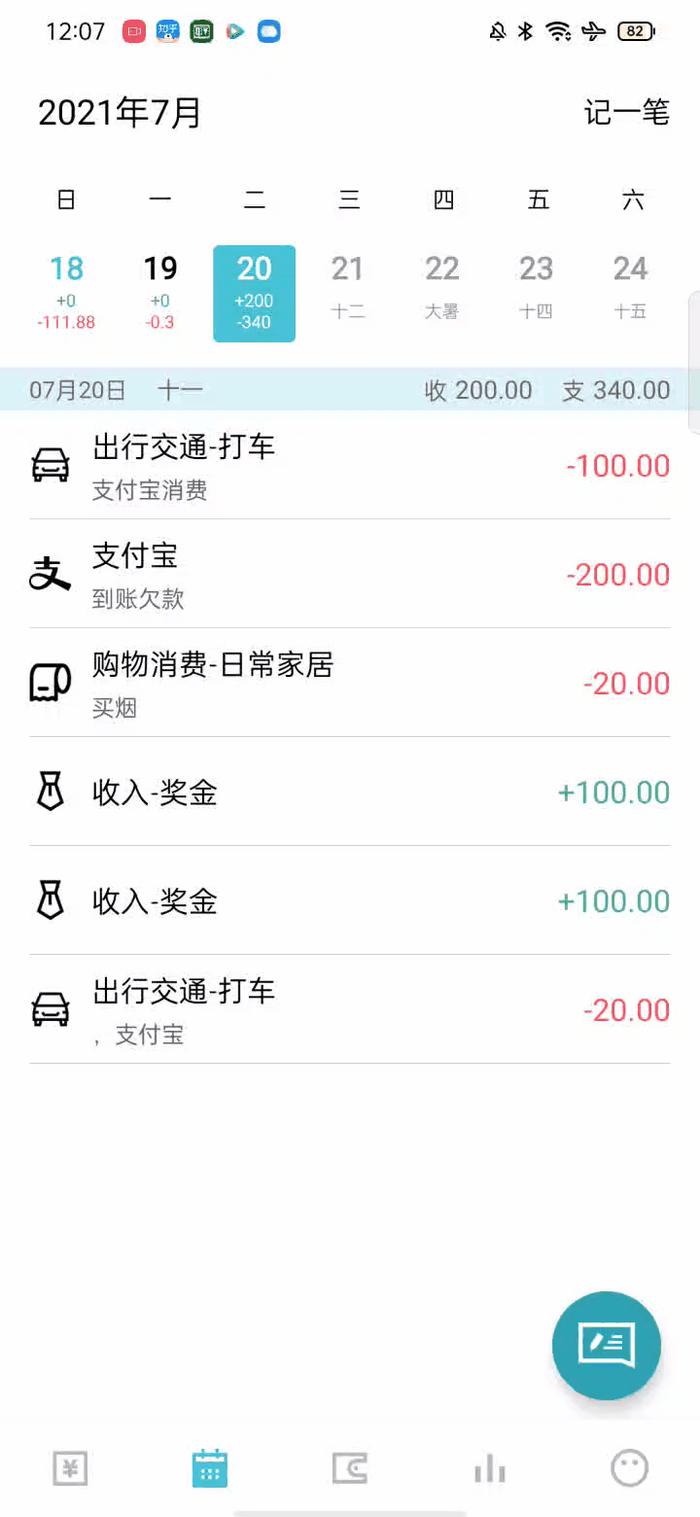700x1517 pixels.
Task: Select July 21 in the calendar
Action: 348,292
